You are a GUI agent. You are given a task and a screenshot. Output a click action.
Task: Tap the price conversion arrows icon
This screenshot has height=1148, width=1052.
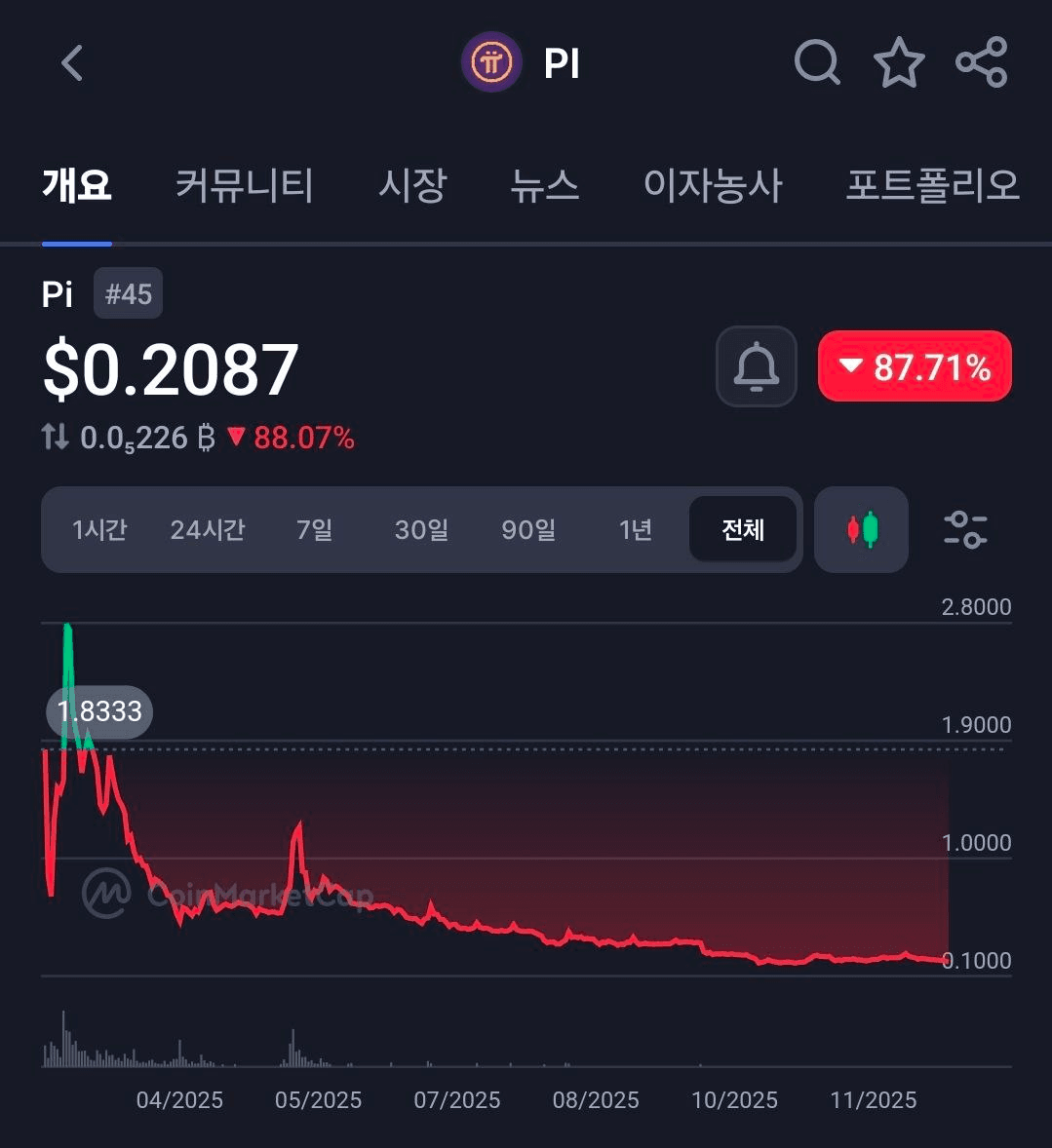pyautogui.click(x=56, y=438)
